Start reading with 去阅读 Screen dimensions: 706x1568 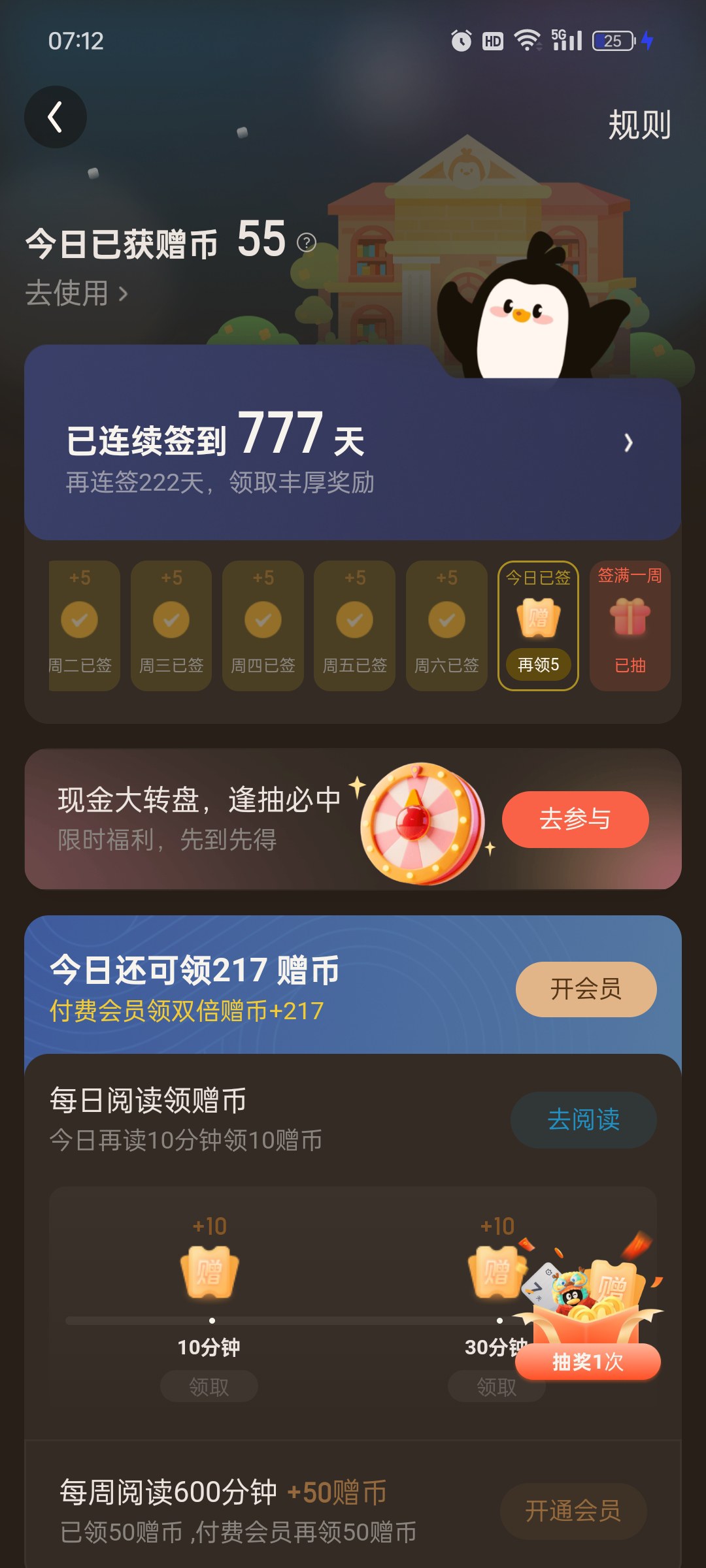(x=583, y=1120)
